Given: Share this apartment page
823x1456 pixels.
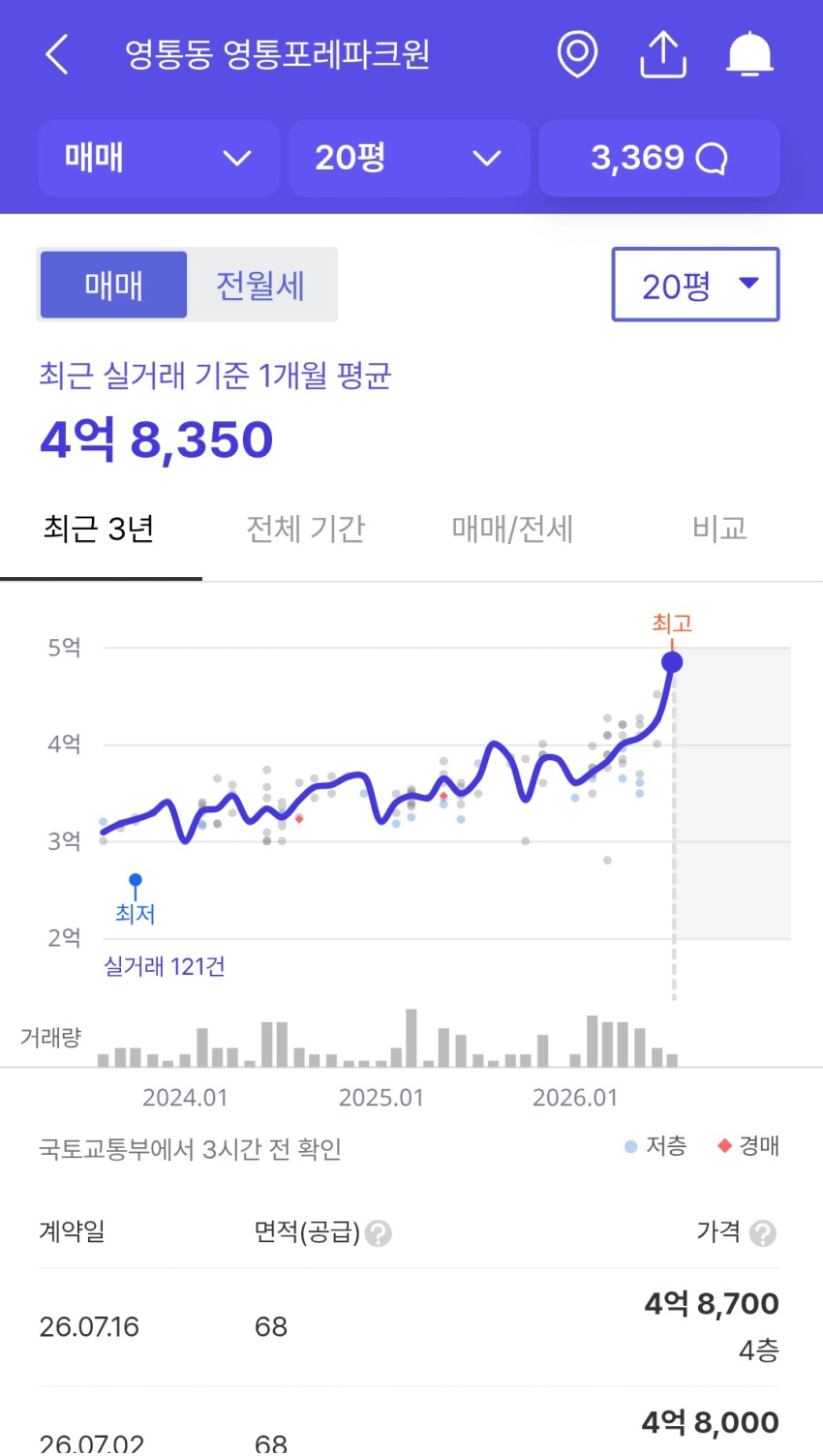Looking at the screenshot, I should point(663,54).
